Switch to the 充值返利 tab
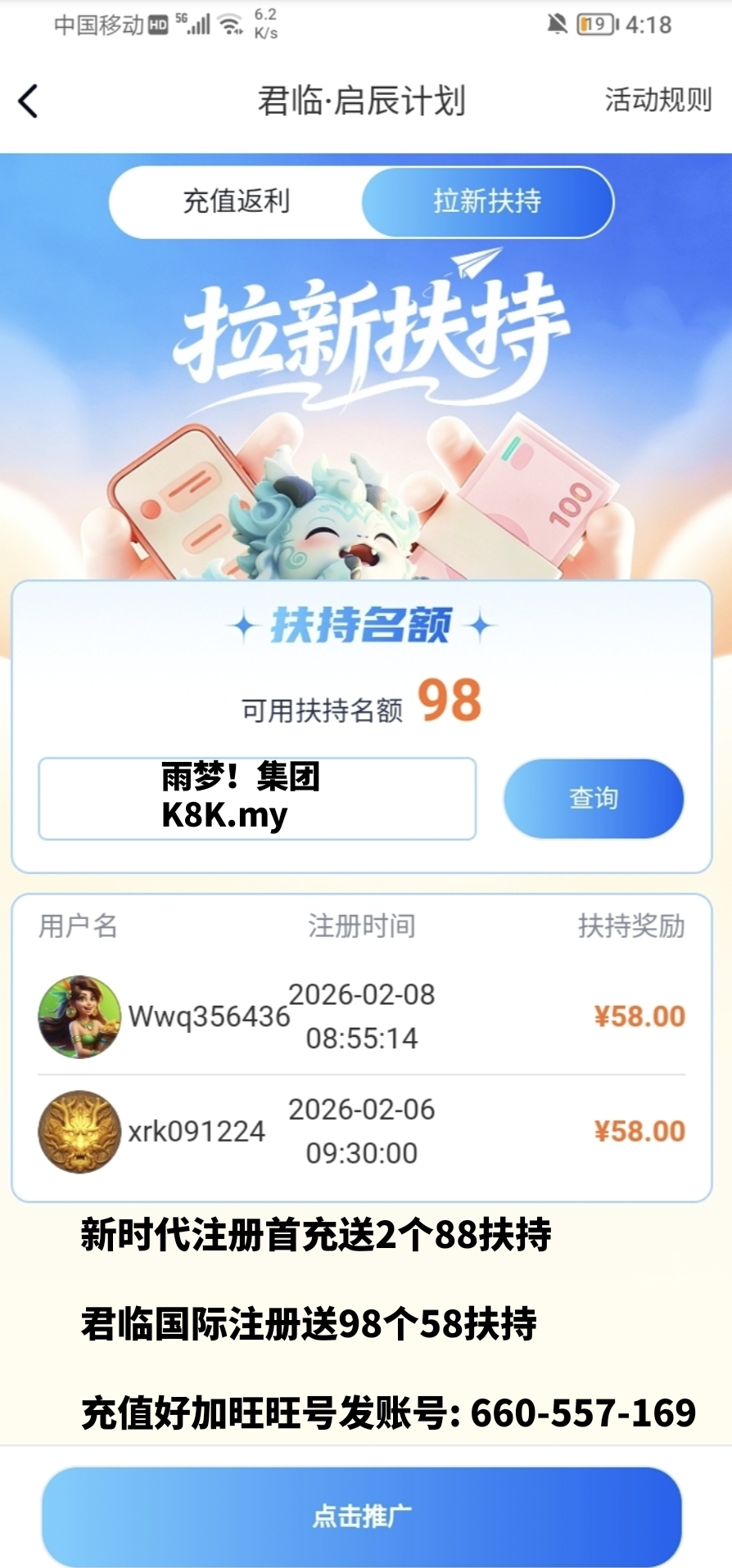Viewport: 732px width, 1568px height. tap(239, 201)
